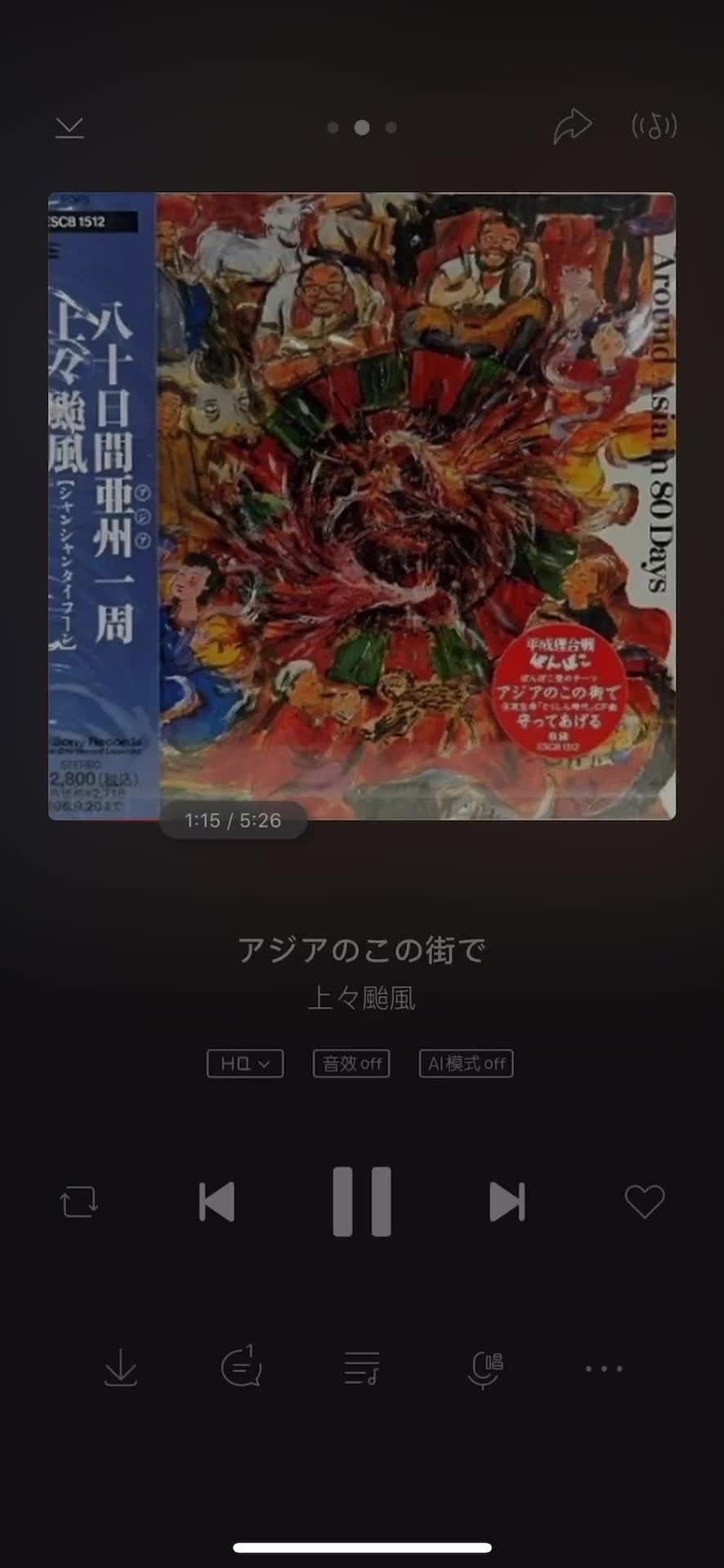Change the repeat mode
Viewport: 724px width, 1568px height.
pos(79,1202)
